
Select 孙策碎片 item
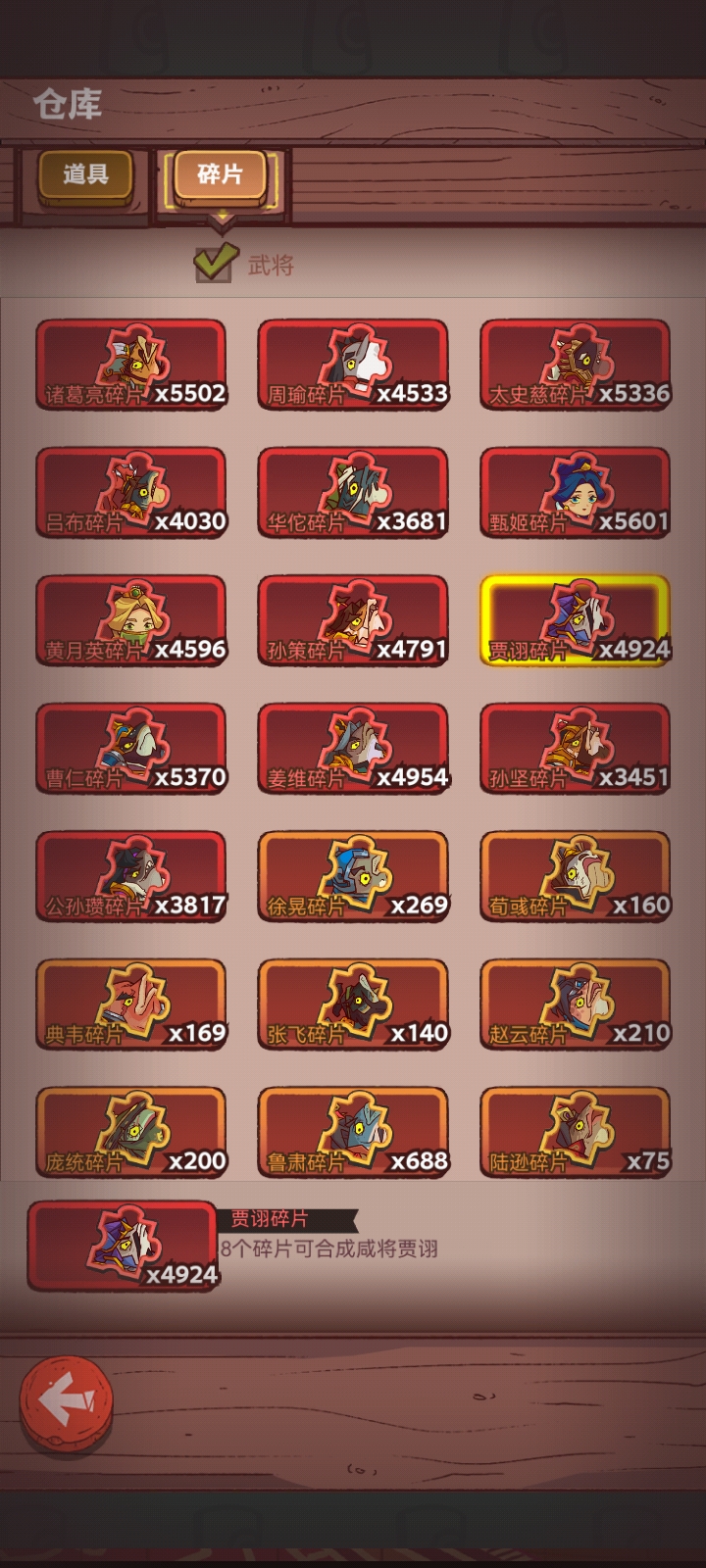[x=353, y=620]
